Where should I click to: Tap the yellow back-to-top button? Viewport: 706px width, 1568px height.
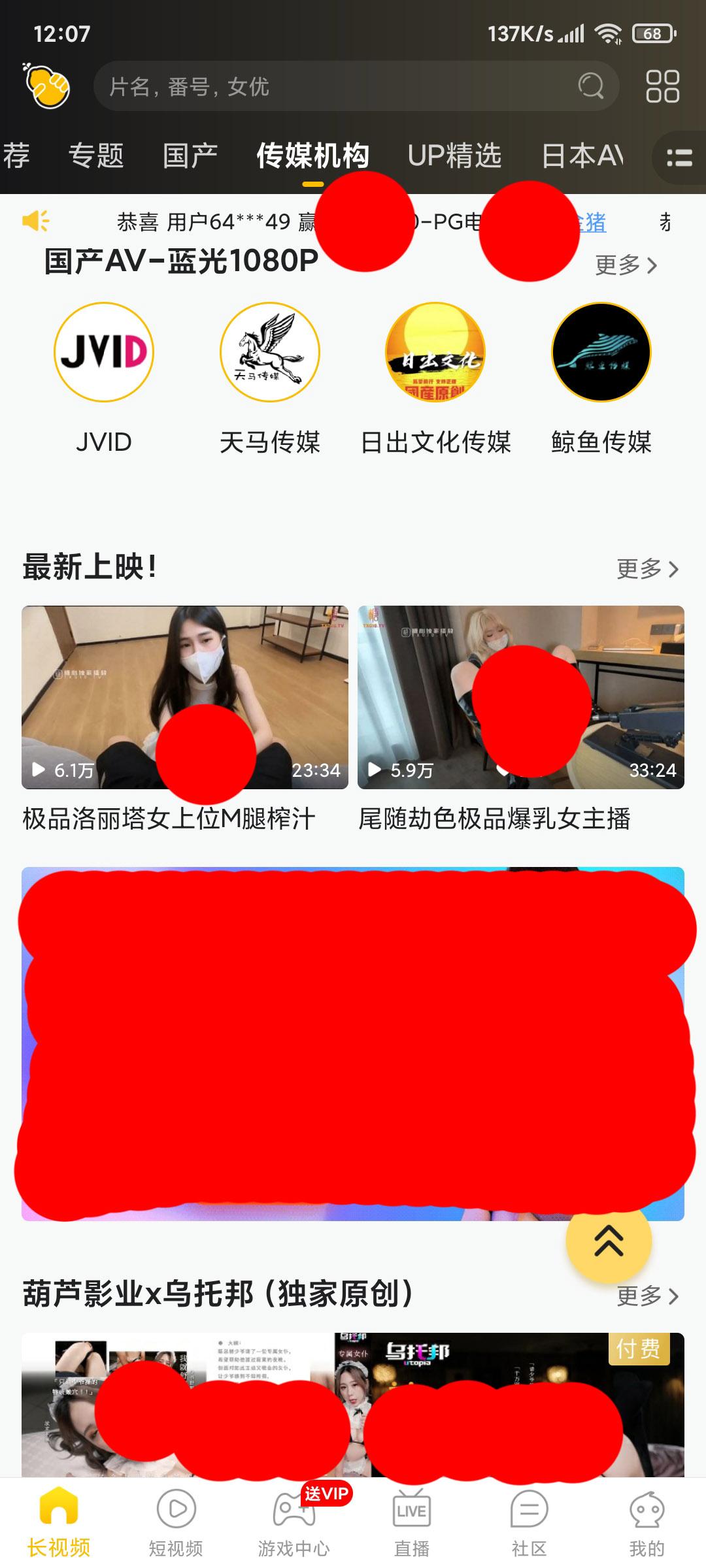coord(609,1240)
